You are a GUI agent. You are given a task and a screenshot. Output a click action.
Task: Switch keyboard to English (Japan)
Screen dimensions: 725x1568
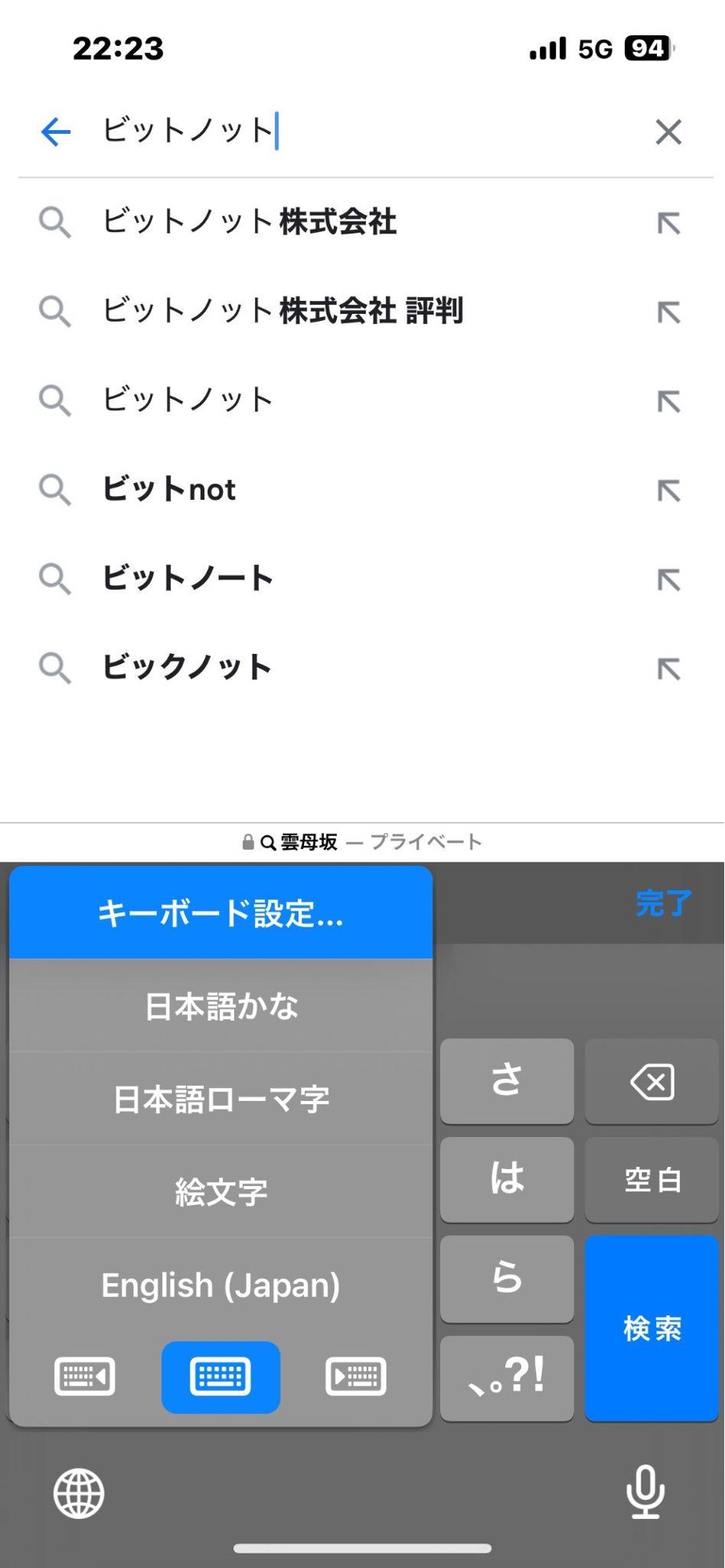pyautogui.click(x=221, y=1285)
